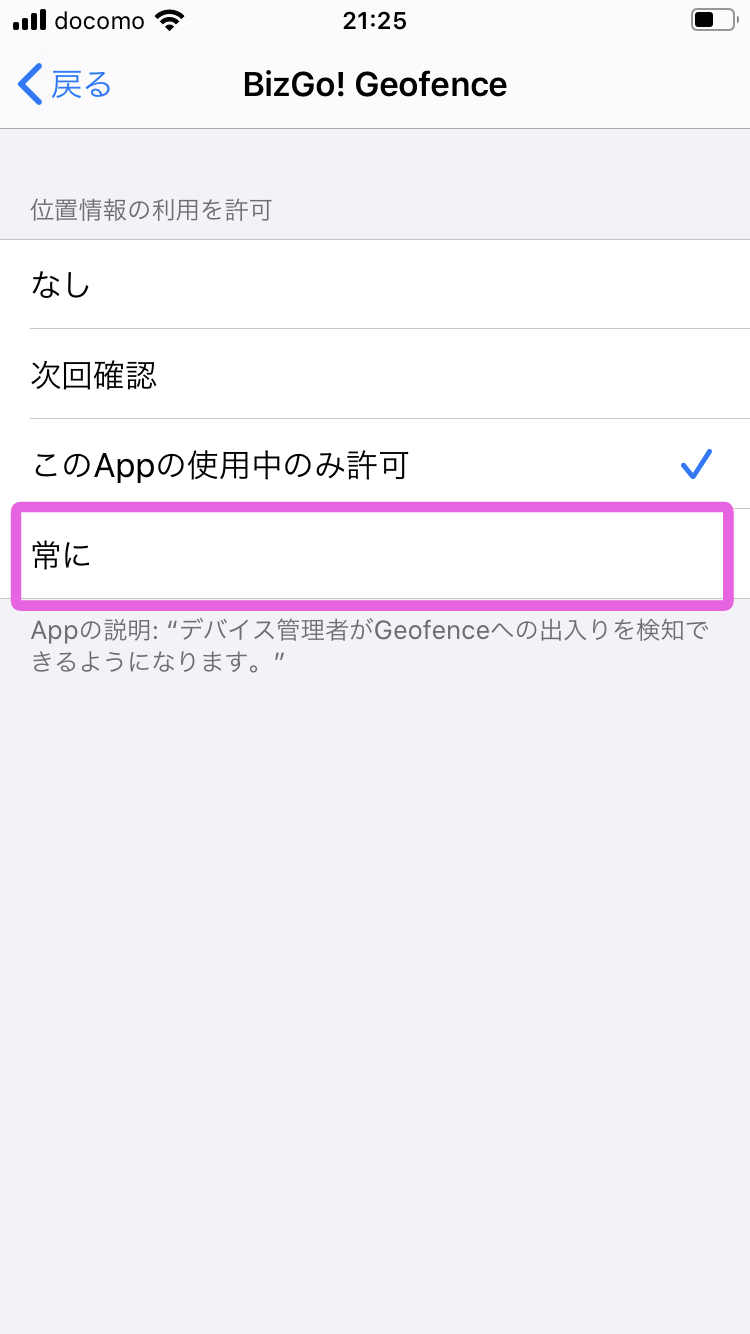Go back with the 戻る button
Image resolution: width=750 pixels, height=1334 pixels.
[66, 85]
